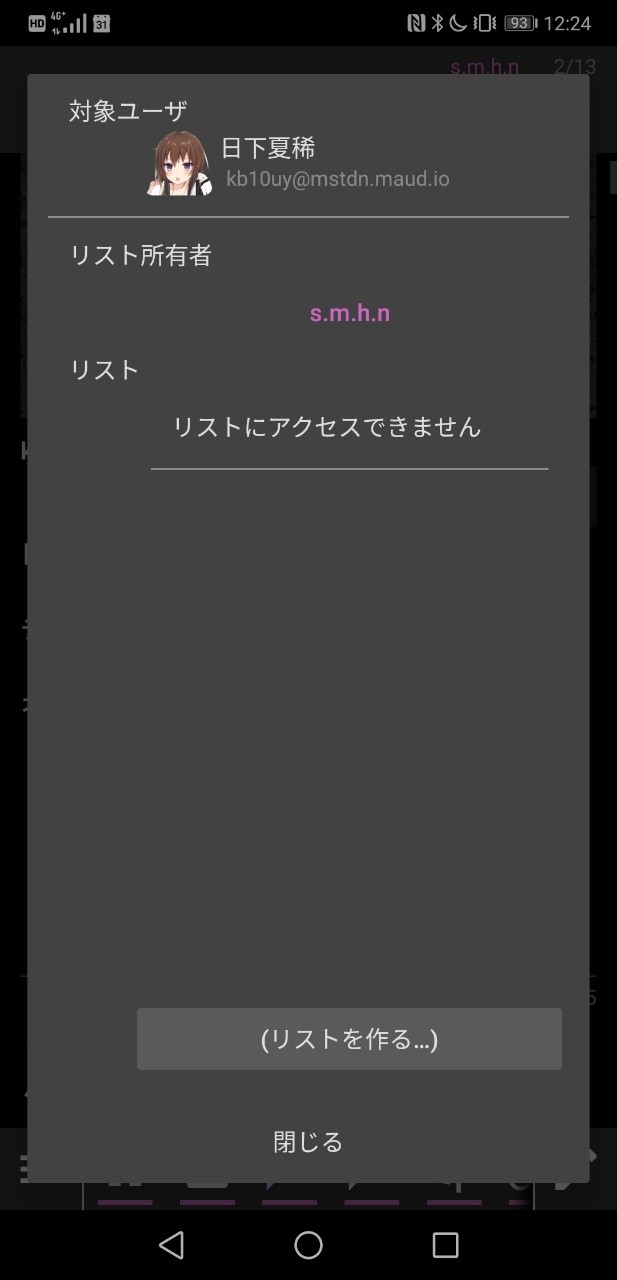Open the list dropdown showing リストにアクセスできません
The height and width of the screenshot is (1280, 617).
pyautogui.click(x=349, y=428)
